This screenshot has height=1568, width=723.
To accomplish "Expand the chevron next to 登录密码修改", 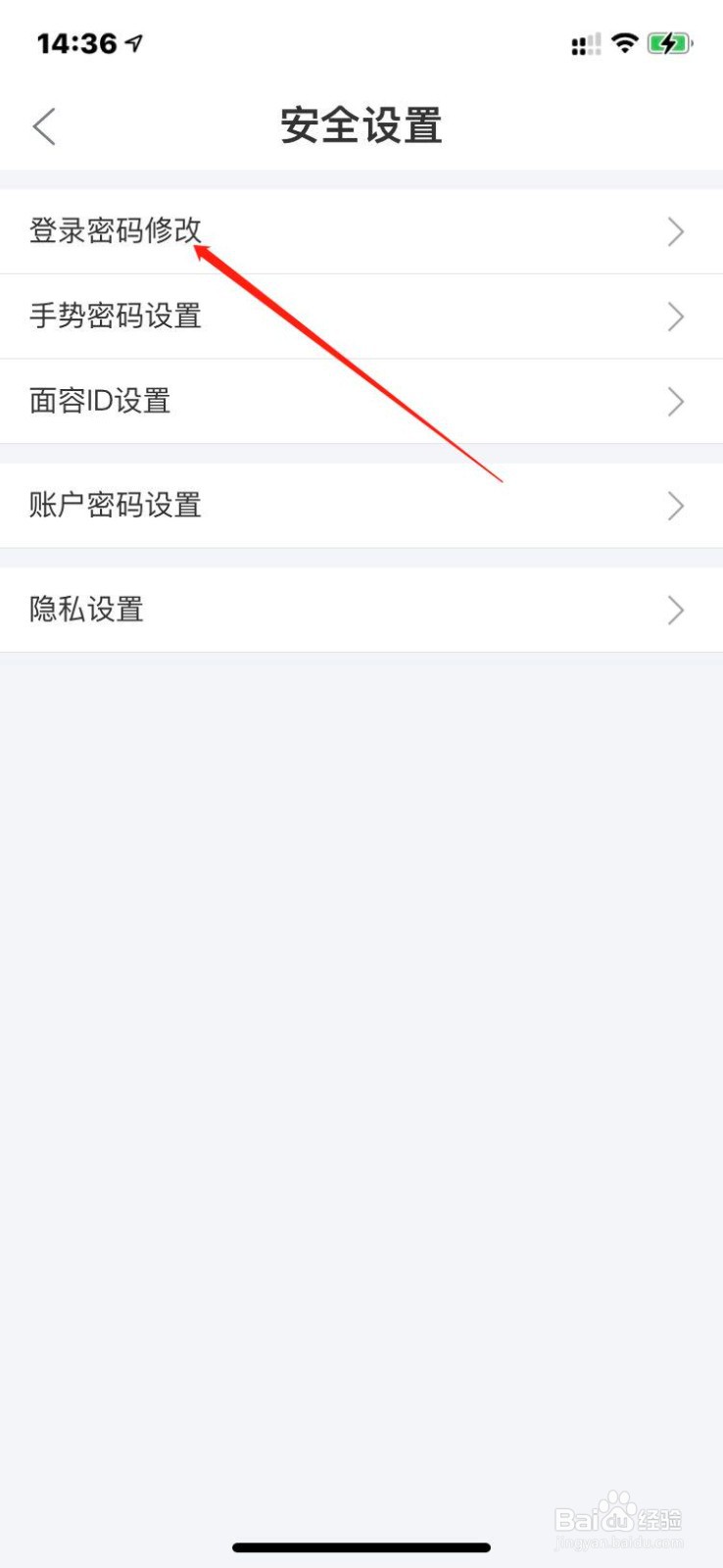I will [675, 231].
